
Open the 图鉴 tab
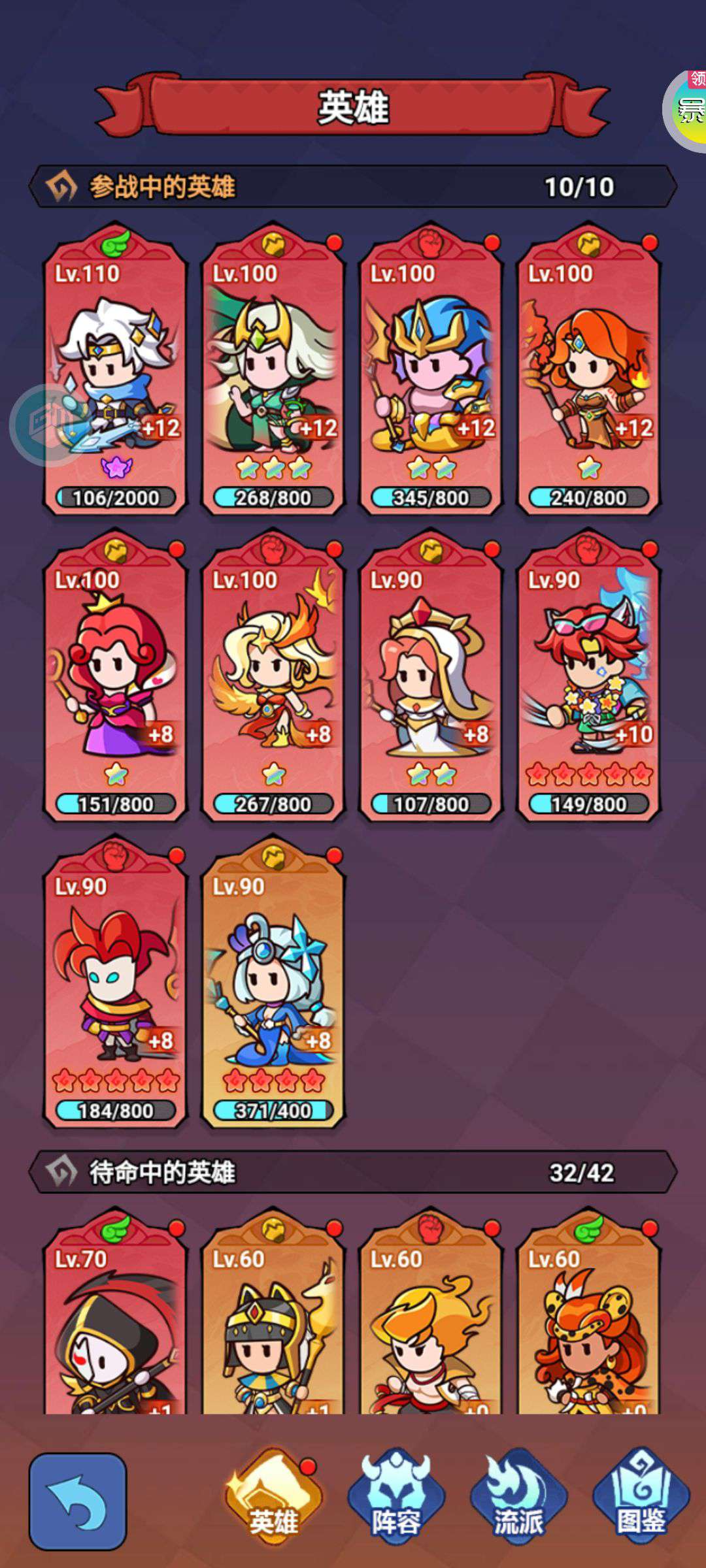coord(641,1497)
